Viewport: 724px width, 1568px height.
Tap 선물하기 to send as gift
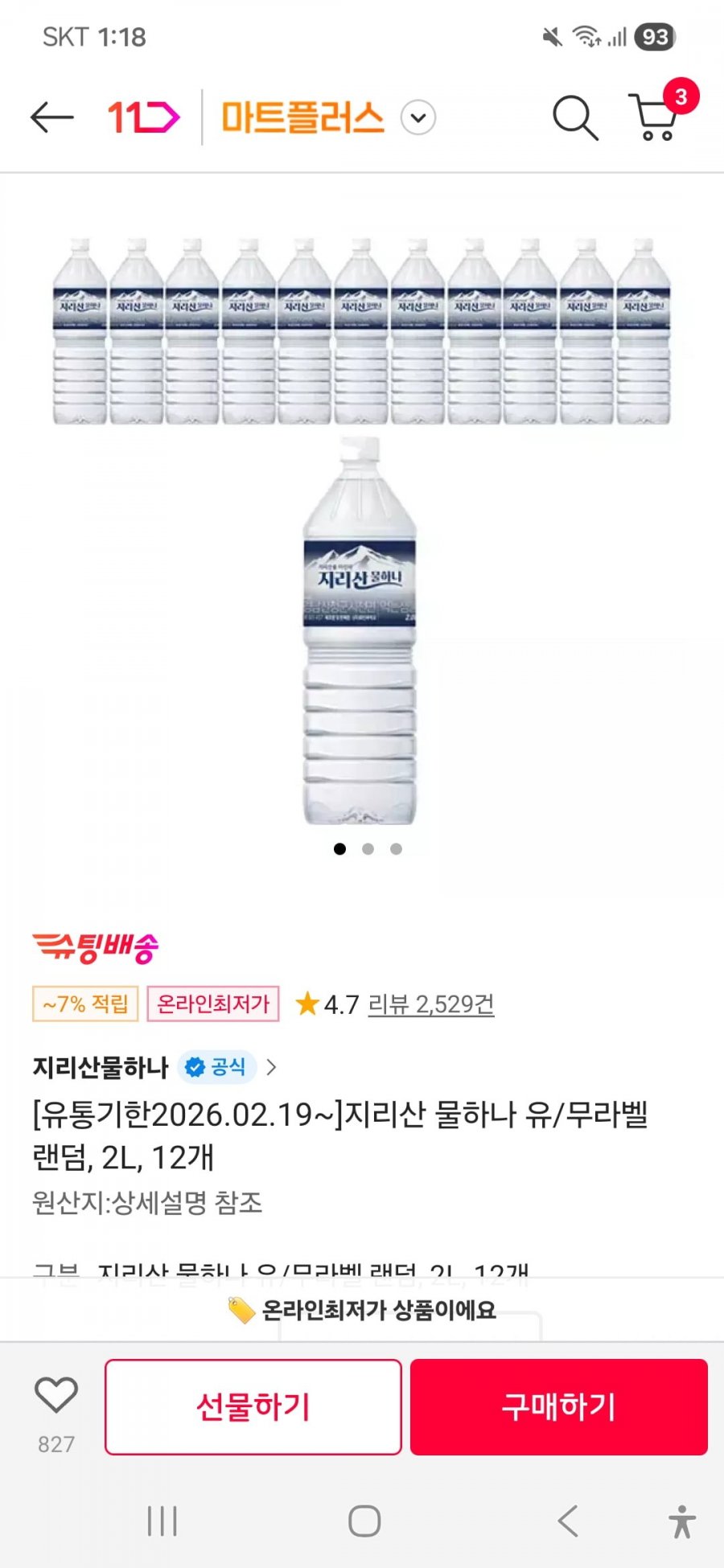click(x=253, y=1407)
